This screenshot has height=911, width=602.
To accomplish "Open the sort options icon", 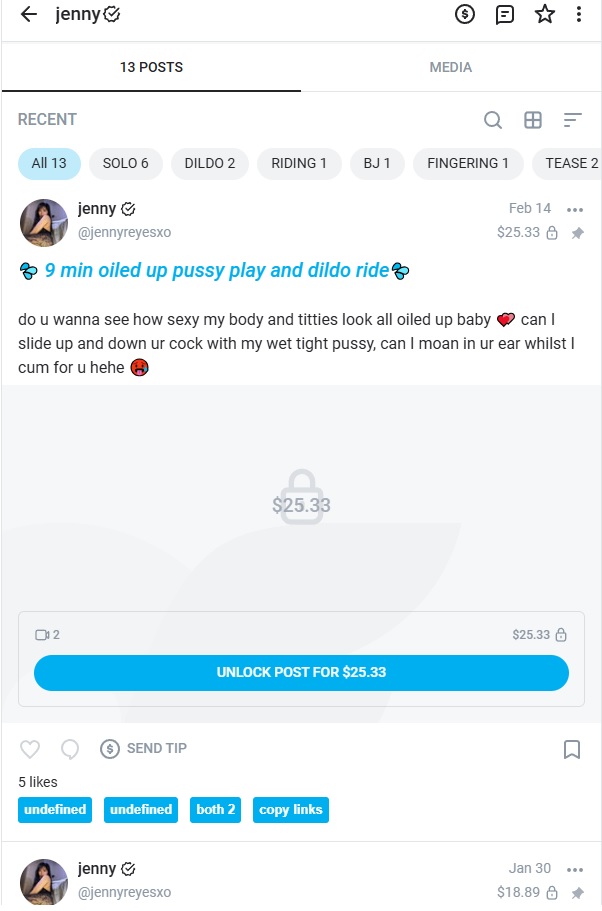I will point(572,120).
